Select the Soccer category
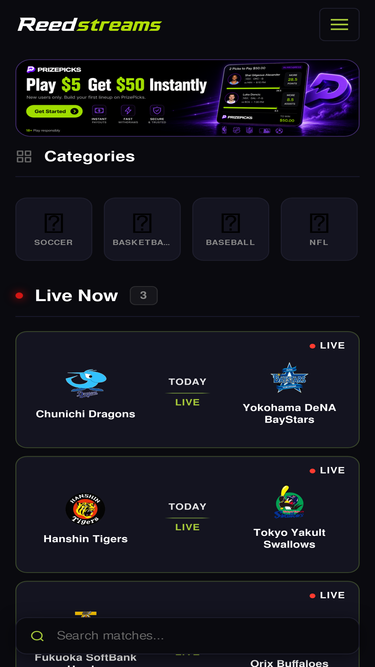This screenshot has width=375, height=667. point(54,229)
